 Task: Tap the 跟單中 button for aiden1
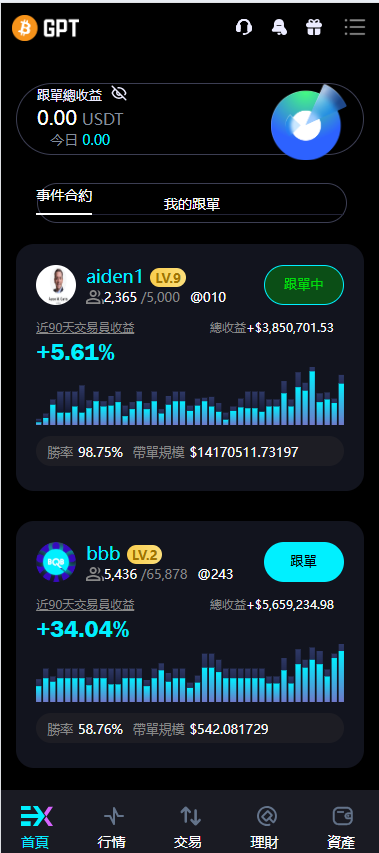coord(304,285)
